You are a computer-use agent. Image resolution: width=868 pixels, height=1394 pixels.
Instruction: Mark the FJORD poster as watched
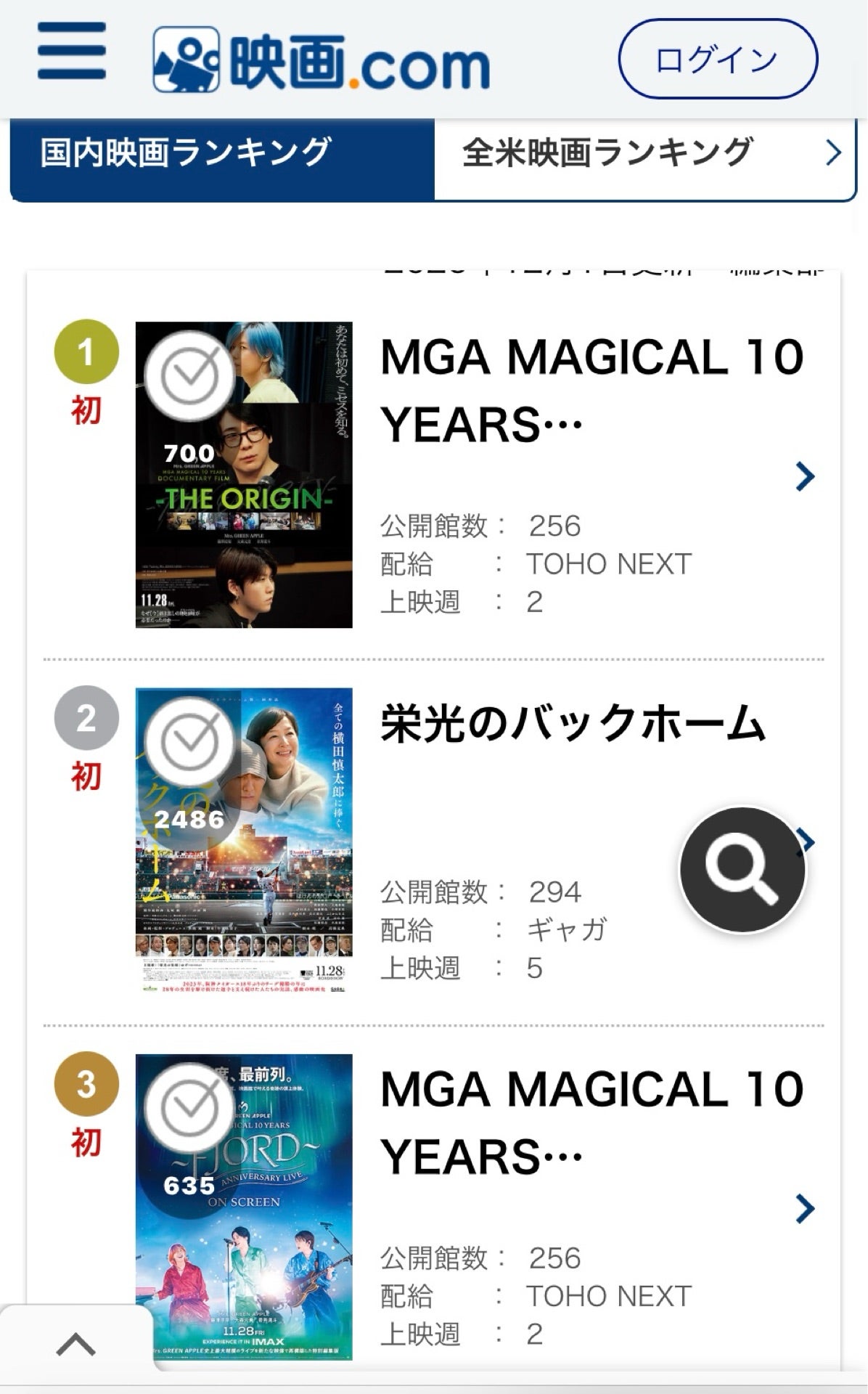tap(189, 1107)
